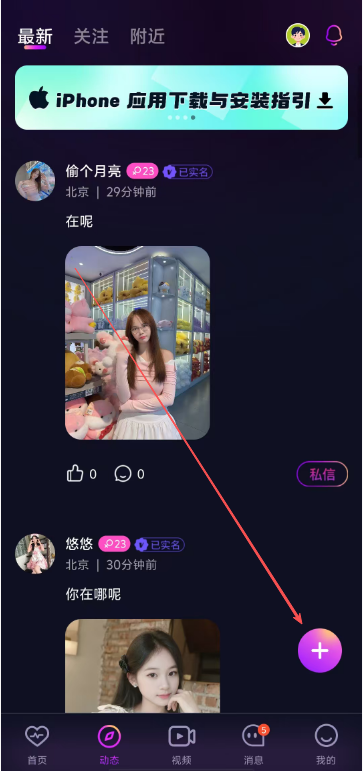
Task: Open 偷个月亮's profile avatar
Action: [35, 180]
